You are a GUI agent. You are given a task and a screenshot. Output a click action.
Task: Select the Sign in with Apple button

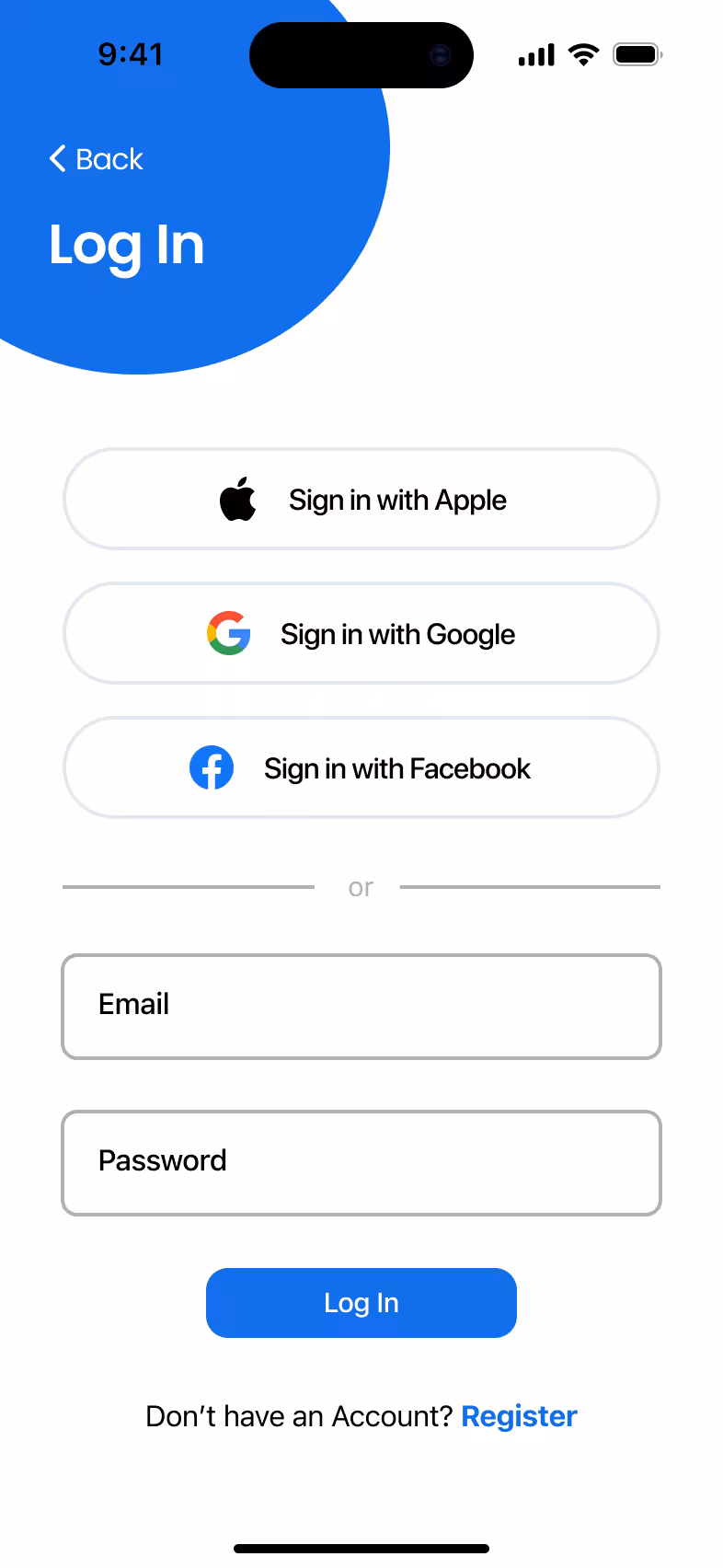[x=361, y=499]
